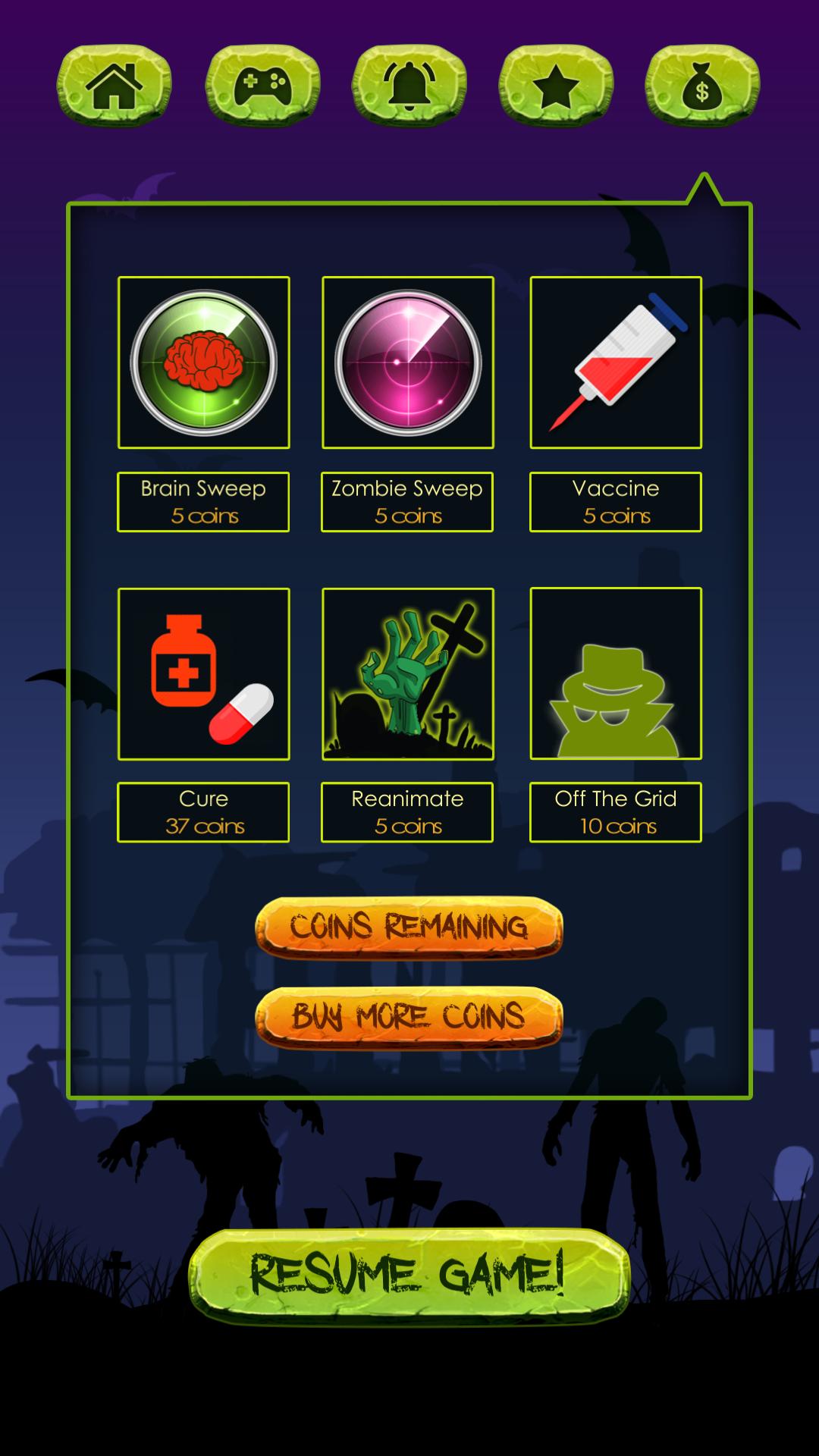Tap the Coins Remaining button
This screenshot has width=819, height=1456.
pyautogui.click(x=409, y=927)
